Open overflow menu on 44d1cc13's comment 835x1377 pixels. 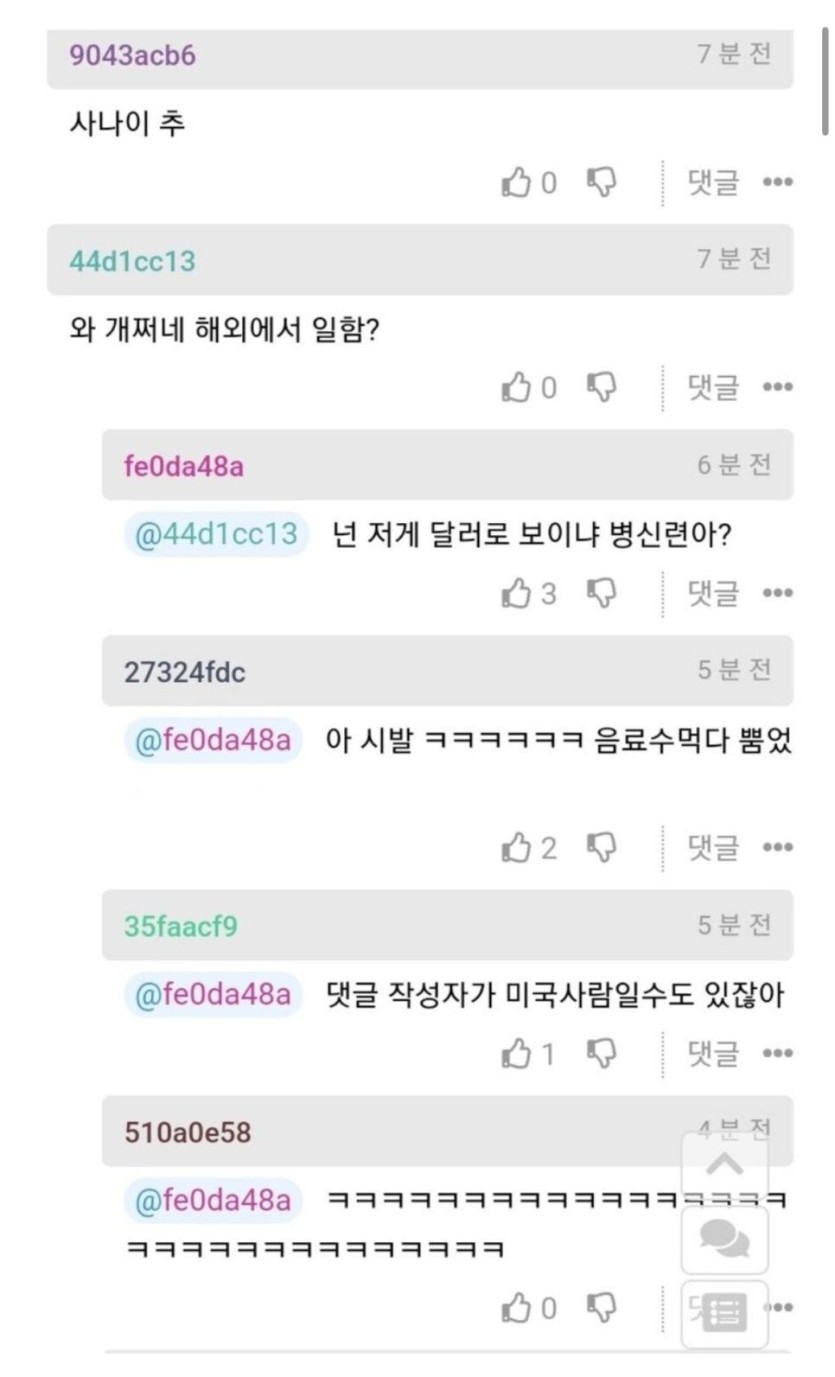coord(777,387)
